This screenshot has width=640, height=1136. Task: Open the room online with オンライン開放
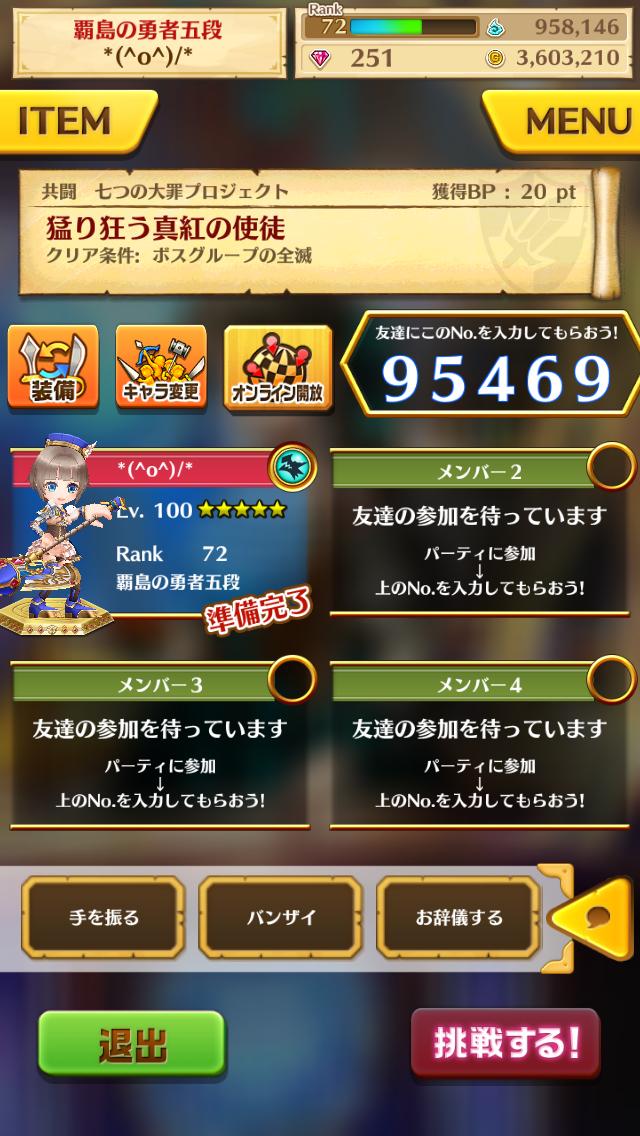[x=277, y=366]
